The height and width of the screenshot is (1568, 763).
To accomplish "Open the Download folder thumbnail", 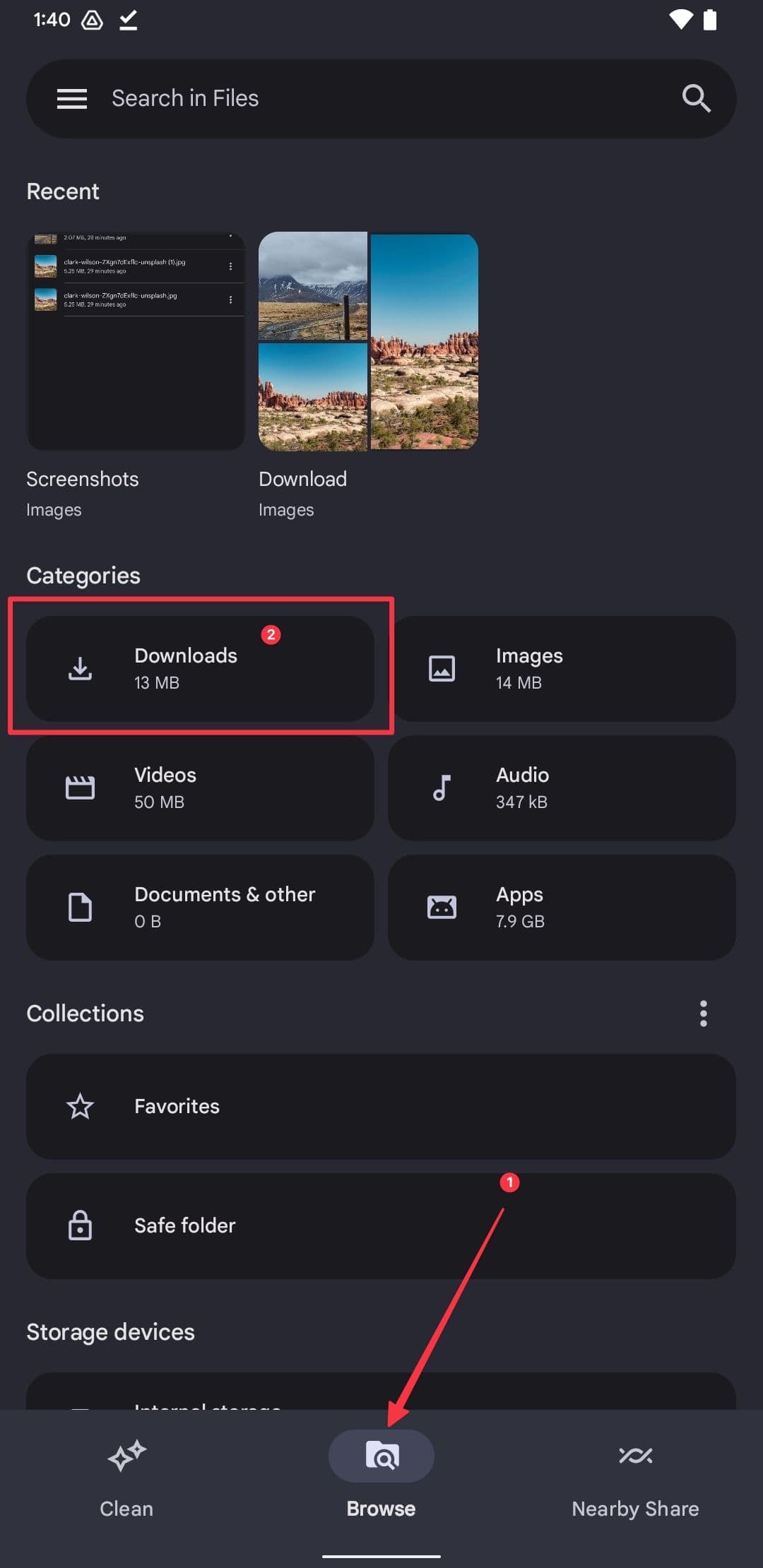I will 367,341.
